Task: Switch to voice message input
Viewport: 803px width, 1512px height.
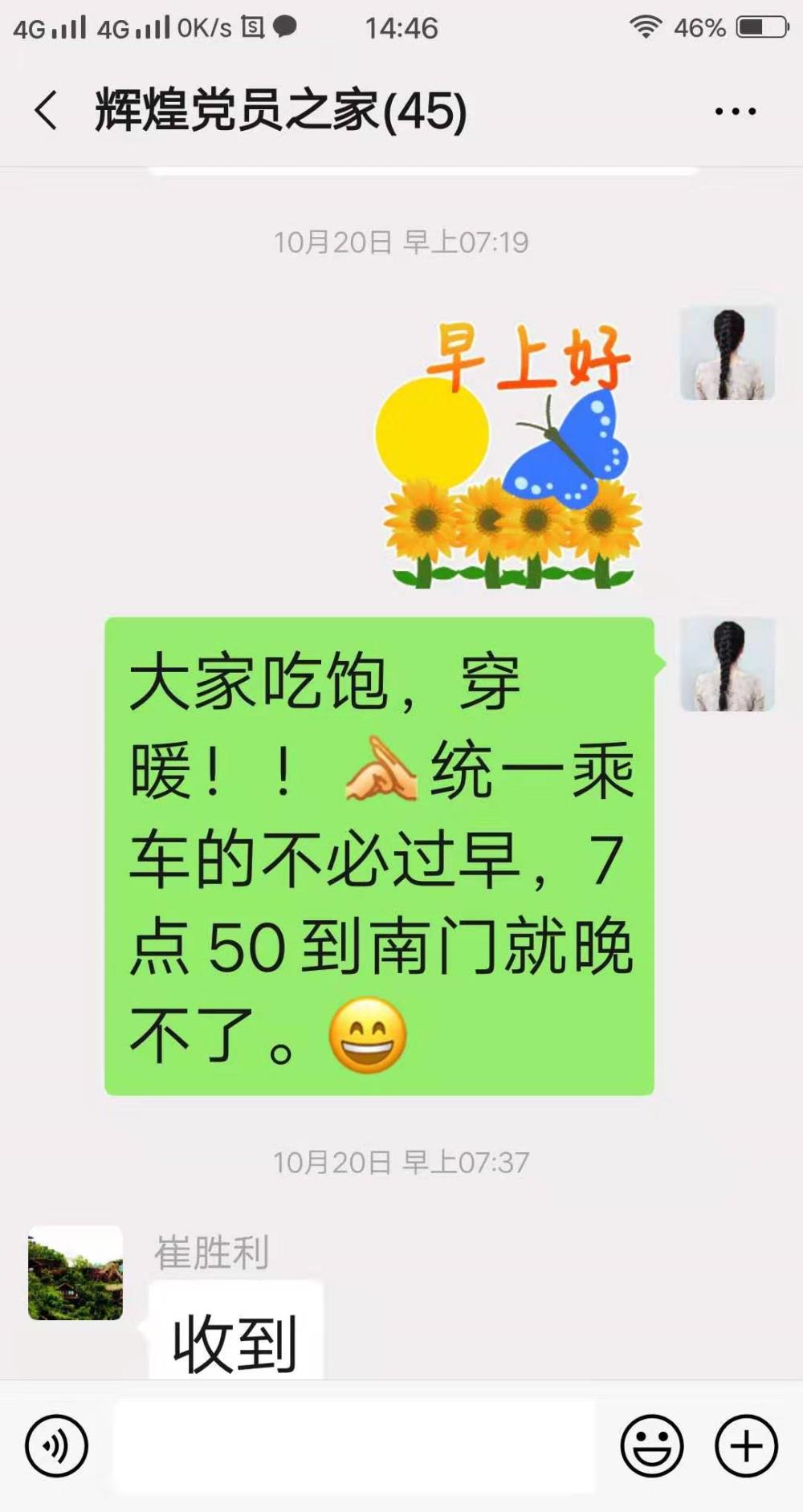Action: click(x=56, y=1446)
